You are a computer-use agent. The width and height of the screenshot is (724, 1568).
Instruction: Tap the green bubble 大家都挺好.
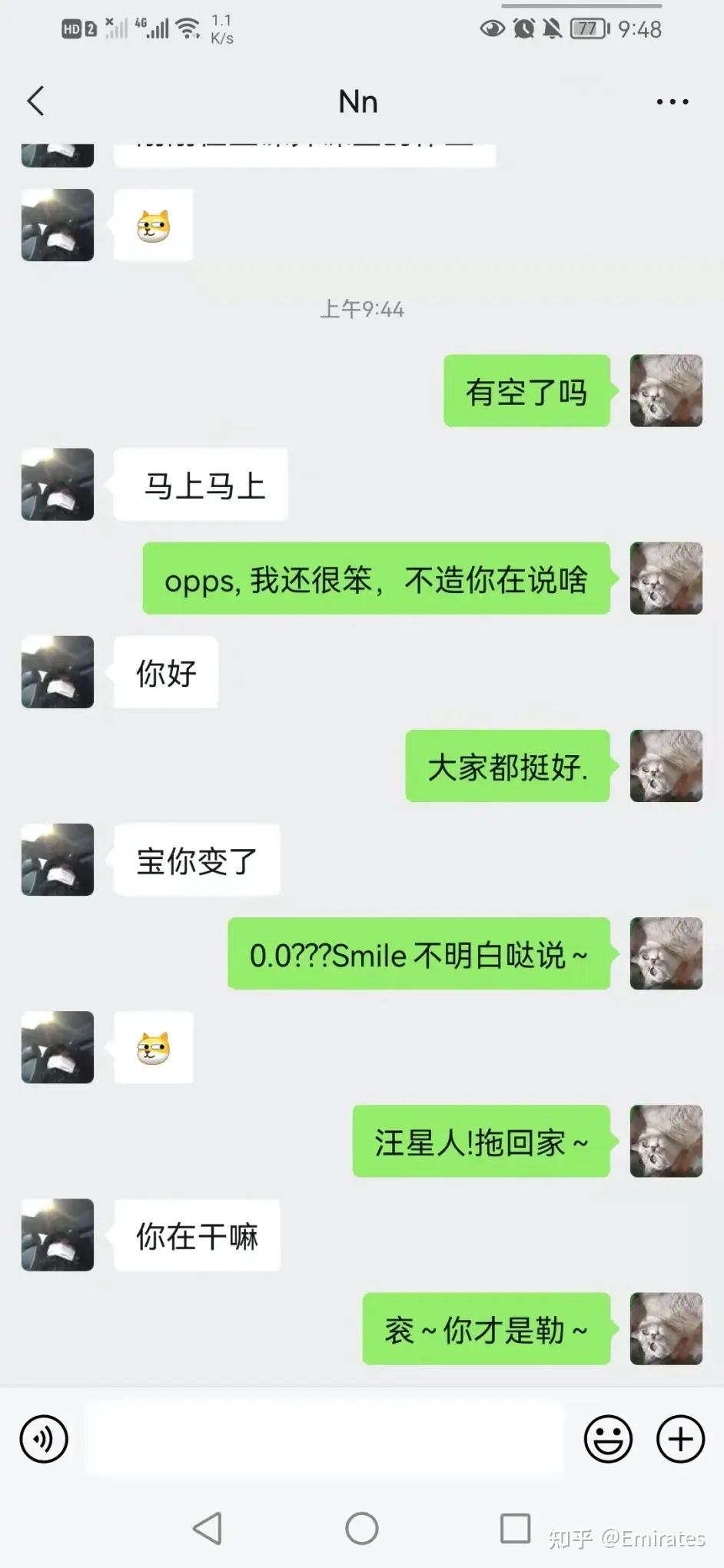[x=506, y=766]
